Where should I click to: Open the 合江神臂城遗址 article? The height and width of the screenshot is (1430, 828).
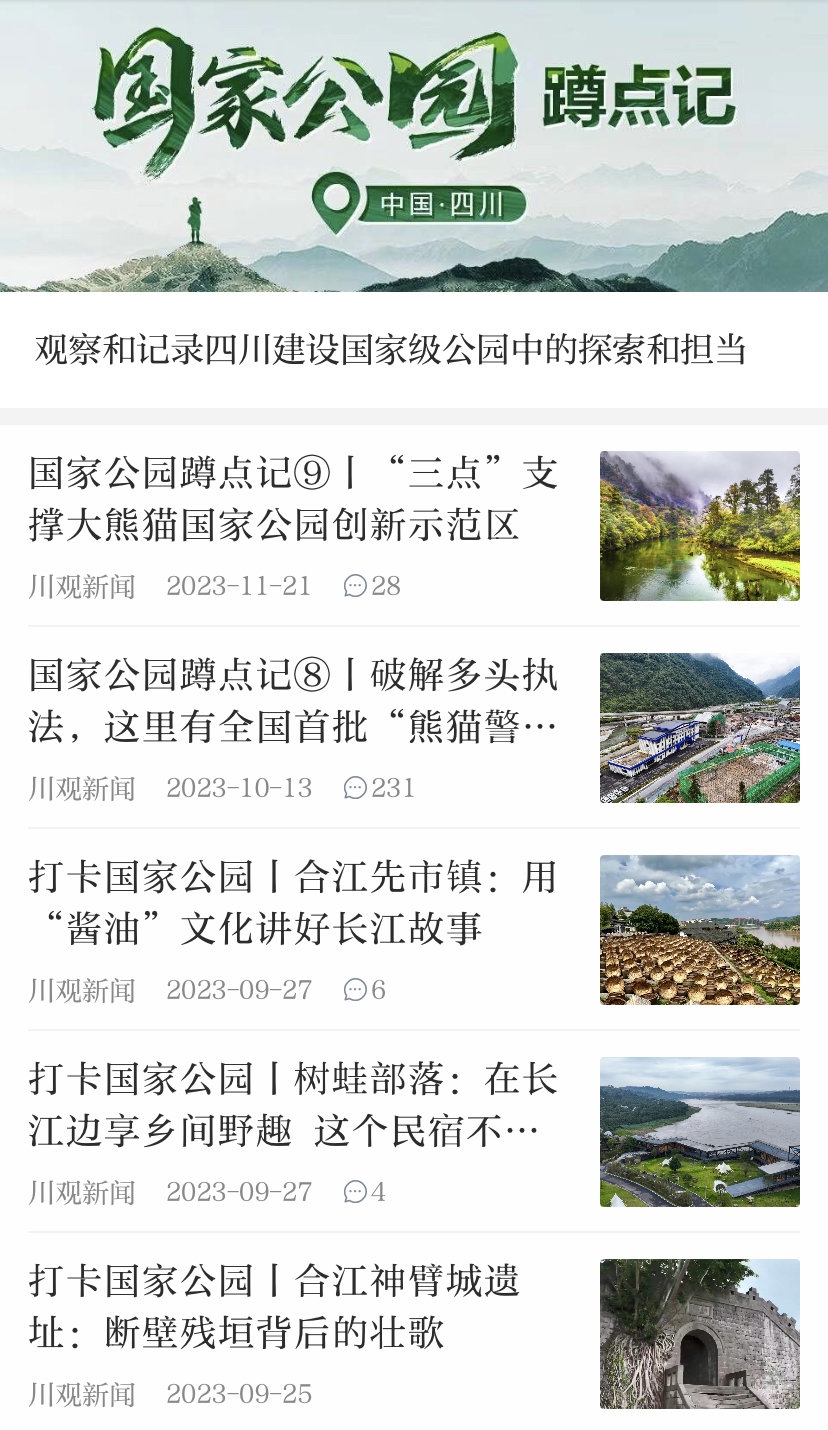click(x=275, y=1307)
